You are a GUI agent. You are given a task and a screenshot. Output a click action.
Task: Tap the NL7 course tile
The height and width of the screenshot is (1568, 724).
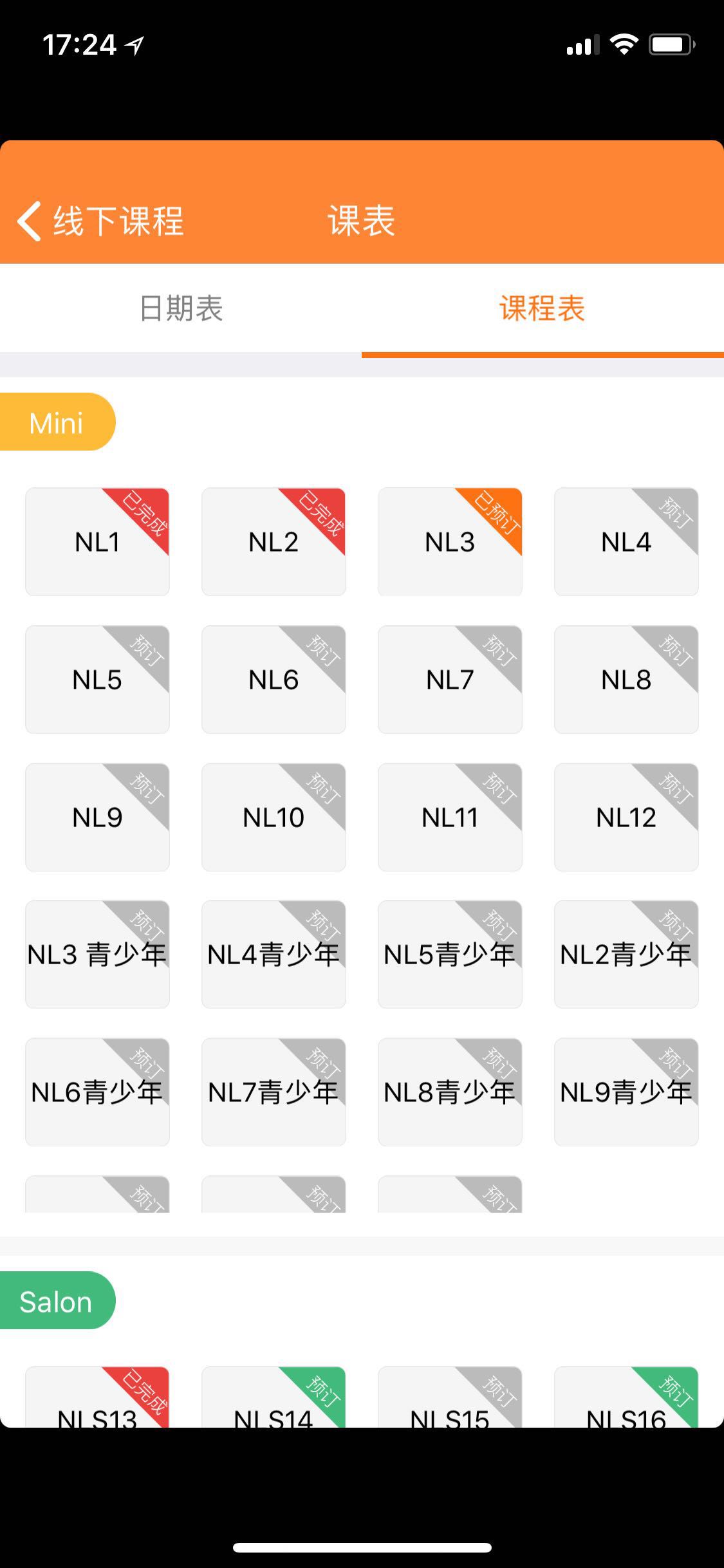[x=450, y=680]
